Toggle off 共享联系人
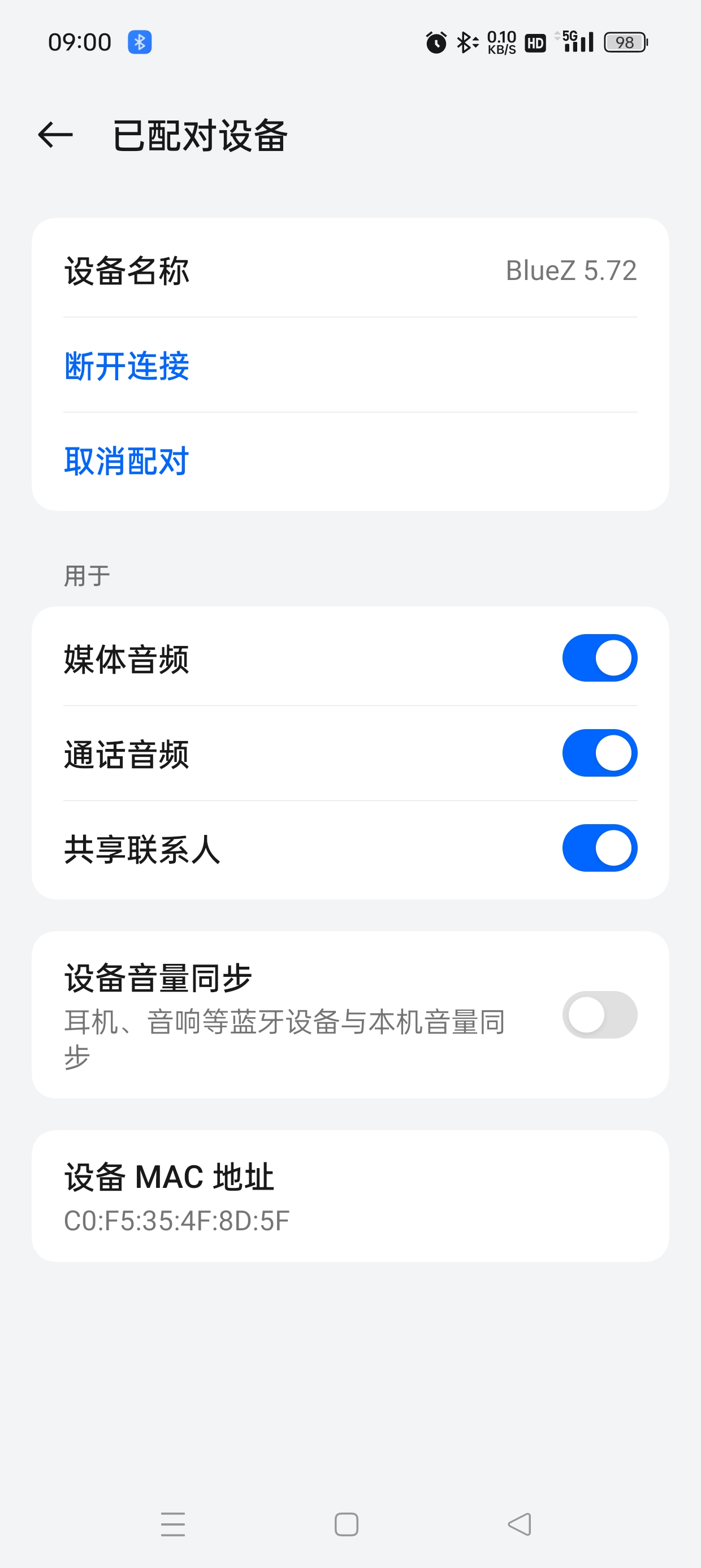 point(599,848)
